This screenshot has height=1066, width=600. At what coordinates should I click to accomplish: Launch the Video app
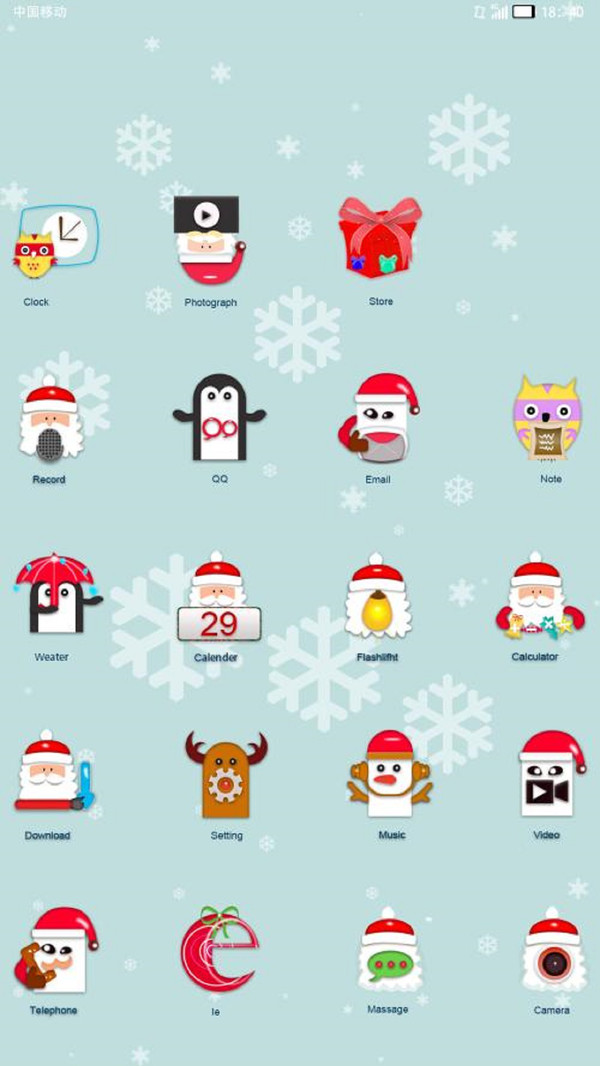pyautogui.click(x=550, y=775)
